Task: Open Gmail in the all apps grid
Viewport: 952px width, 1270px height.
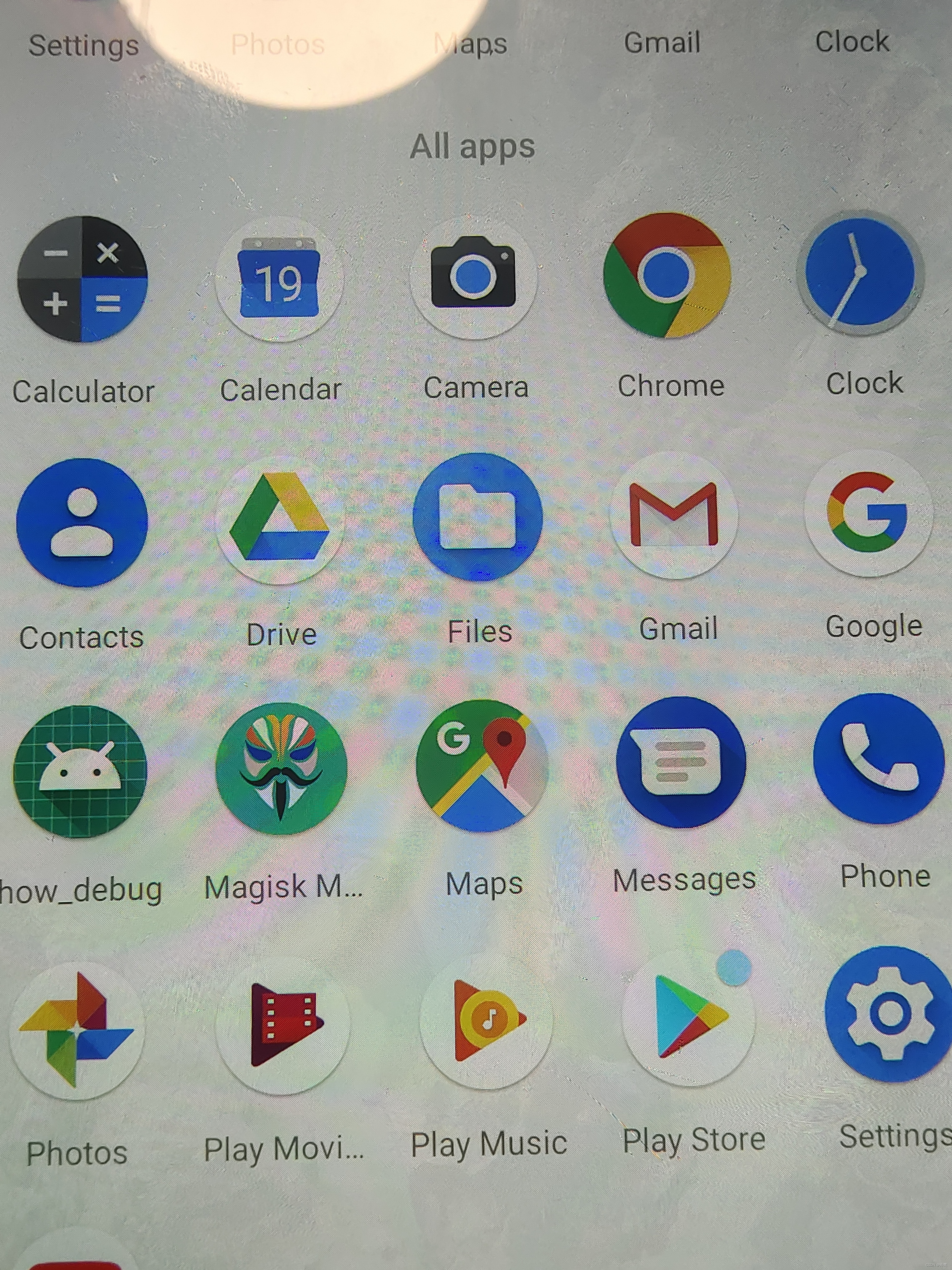Action: coord(674,514)
